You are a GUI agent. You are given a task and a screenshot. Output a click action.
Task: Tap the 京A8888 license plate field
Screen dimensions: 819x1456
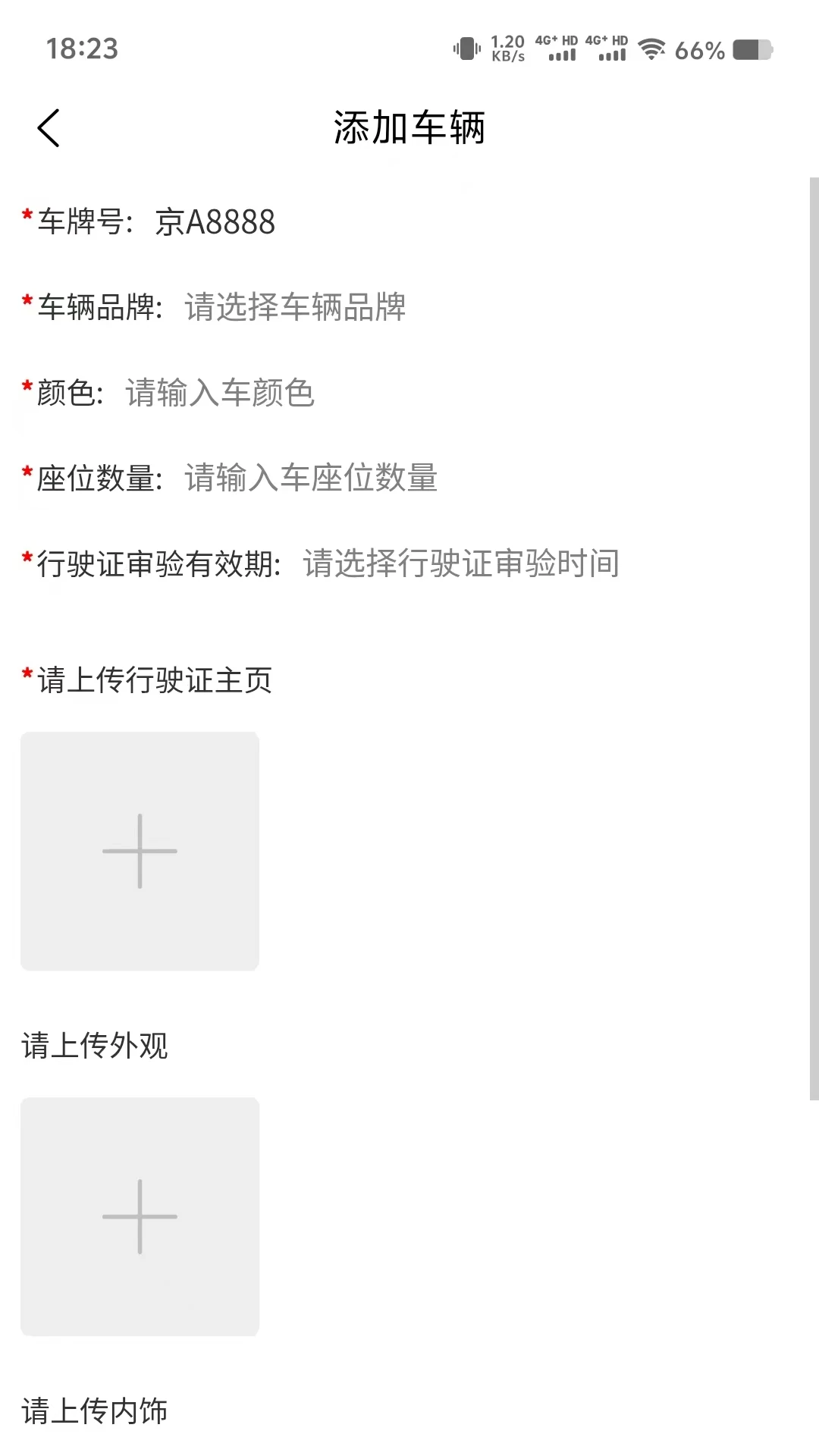click(216, 222)
